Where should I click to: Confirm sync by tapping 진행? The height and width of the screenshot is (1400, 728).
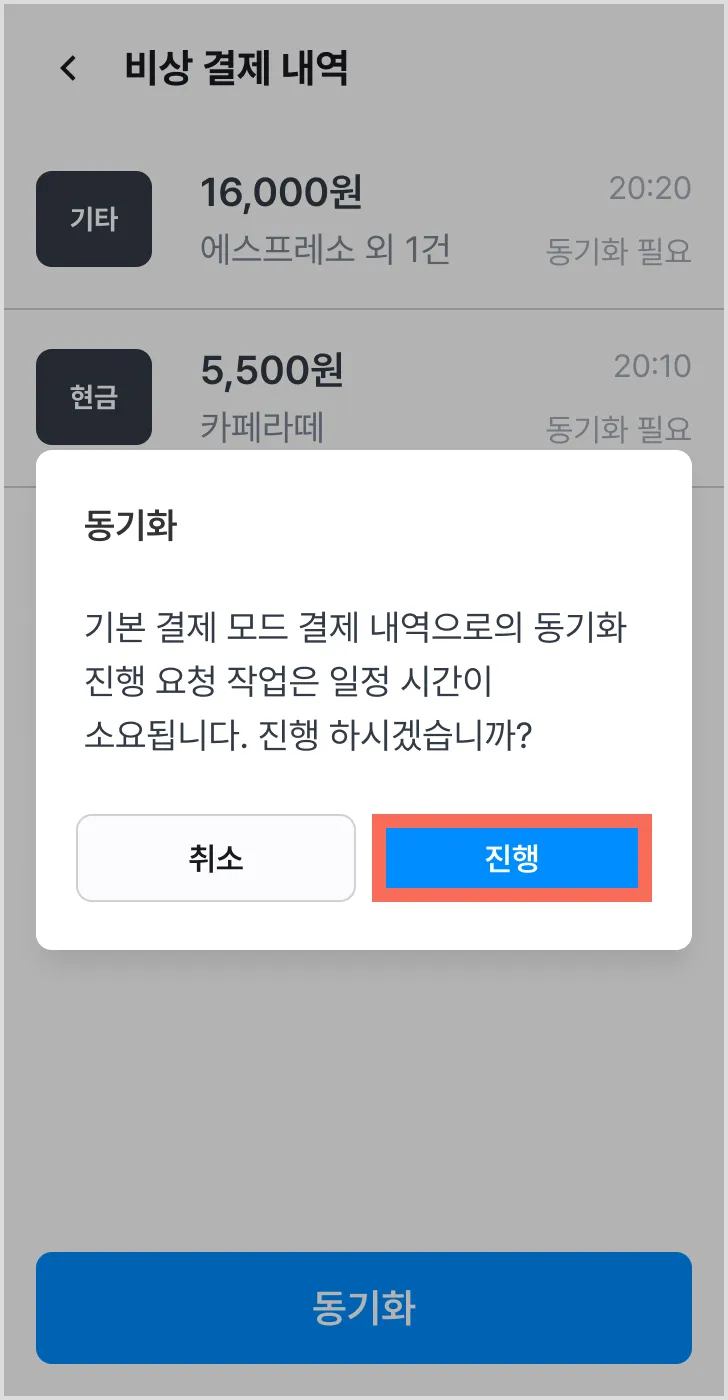512,858
